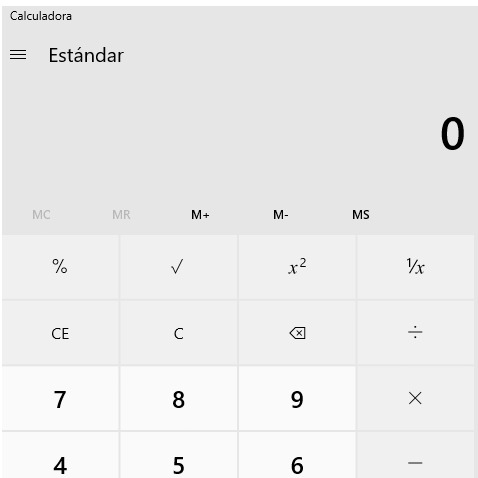Delete the last digit with backspace

pos(297,333)
